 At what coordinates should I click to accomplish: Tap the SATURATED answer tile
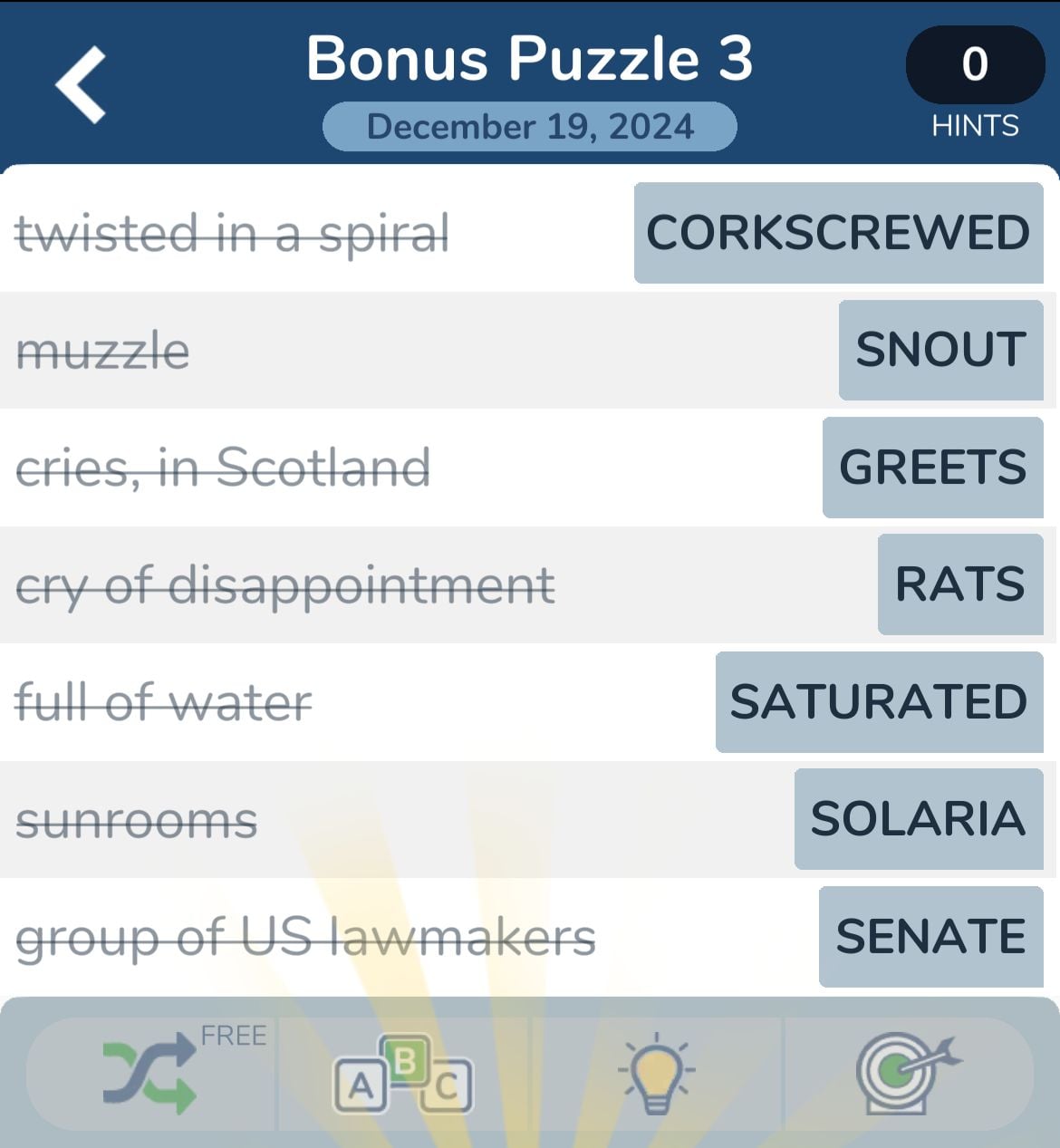coord(879,702)
